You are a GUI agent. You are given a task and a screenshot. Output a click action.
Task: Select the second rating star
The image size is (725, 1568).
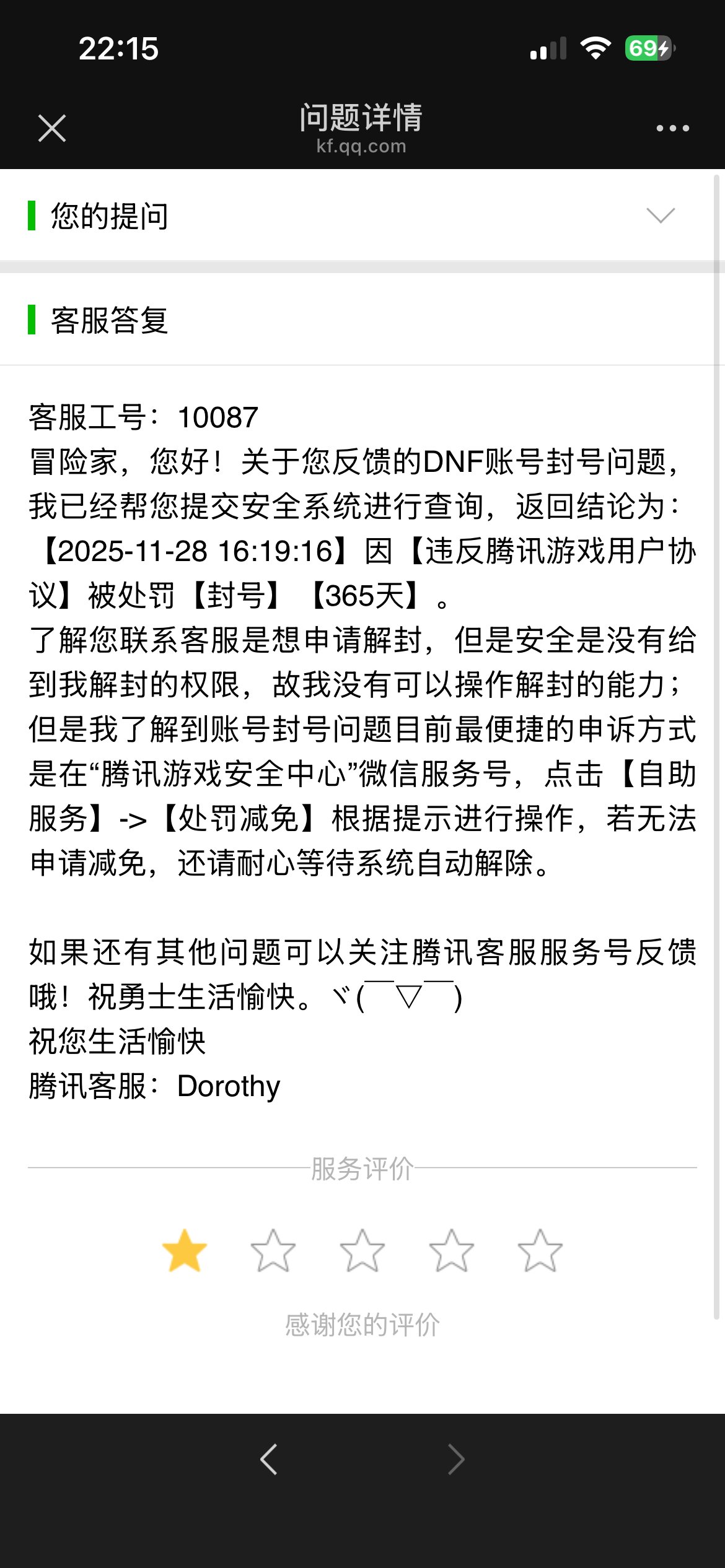(x=273, y=1251)
